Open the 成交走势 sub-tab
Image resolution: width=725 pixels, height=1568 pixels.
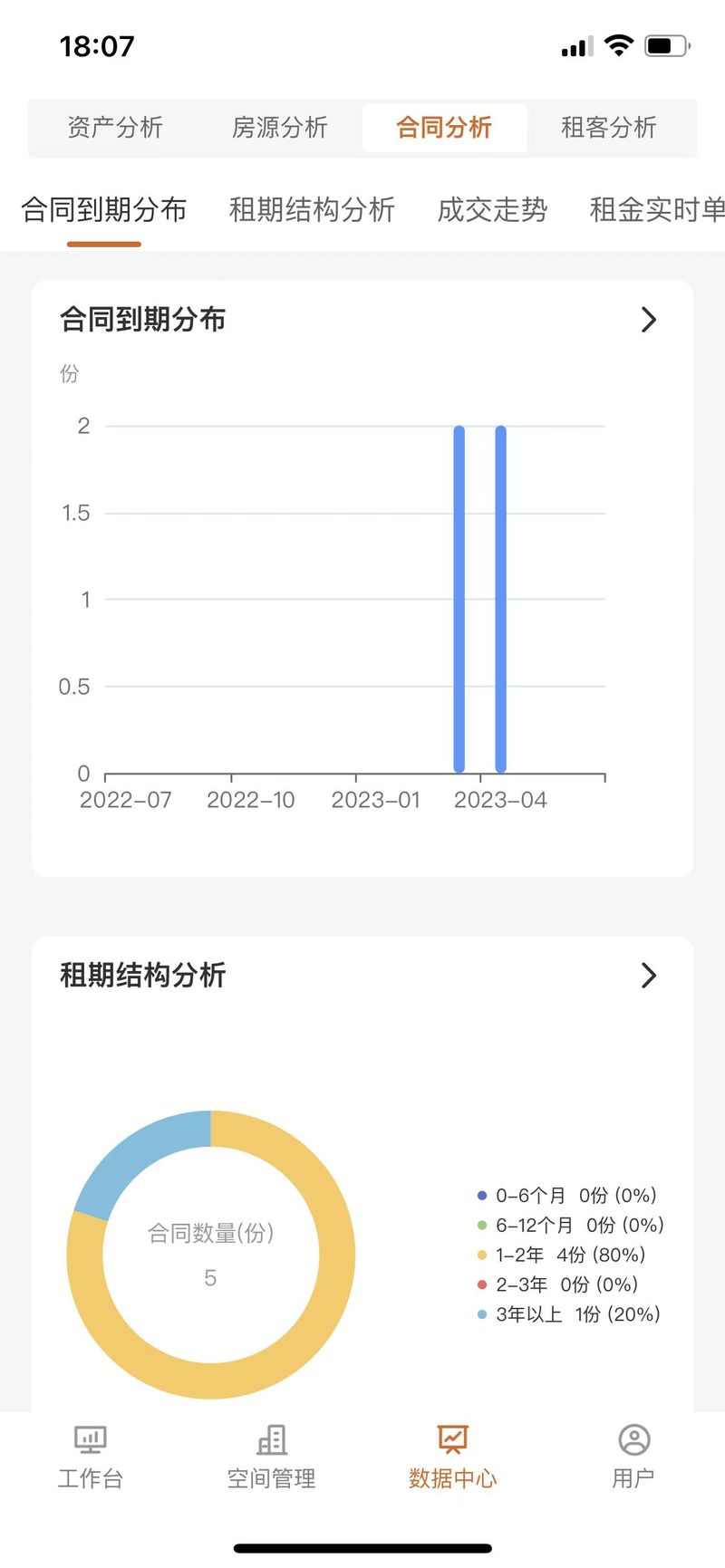coord(492,210)
